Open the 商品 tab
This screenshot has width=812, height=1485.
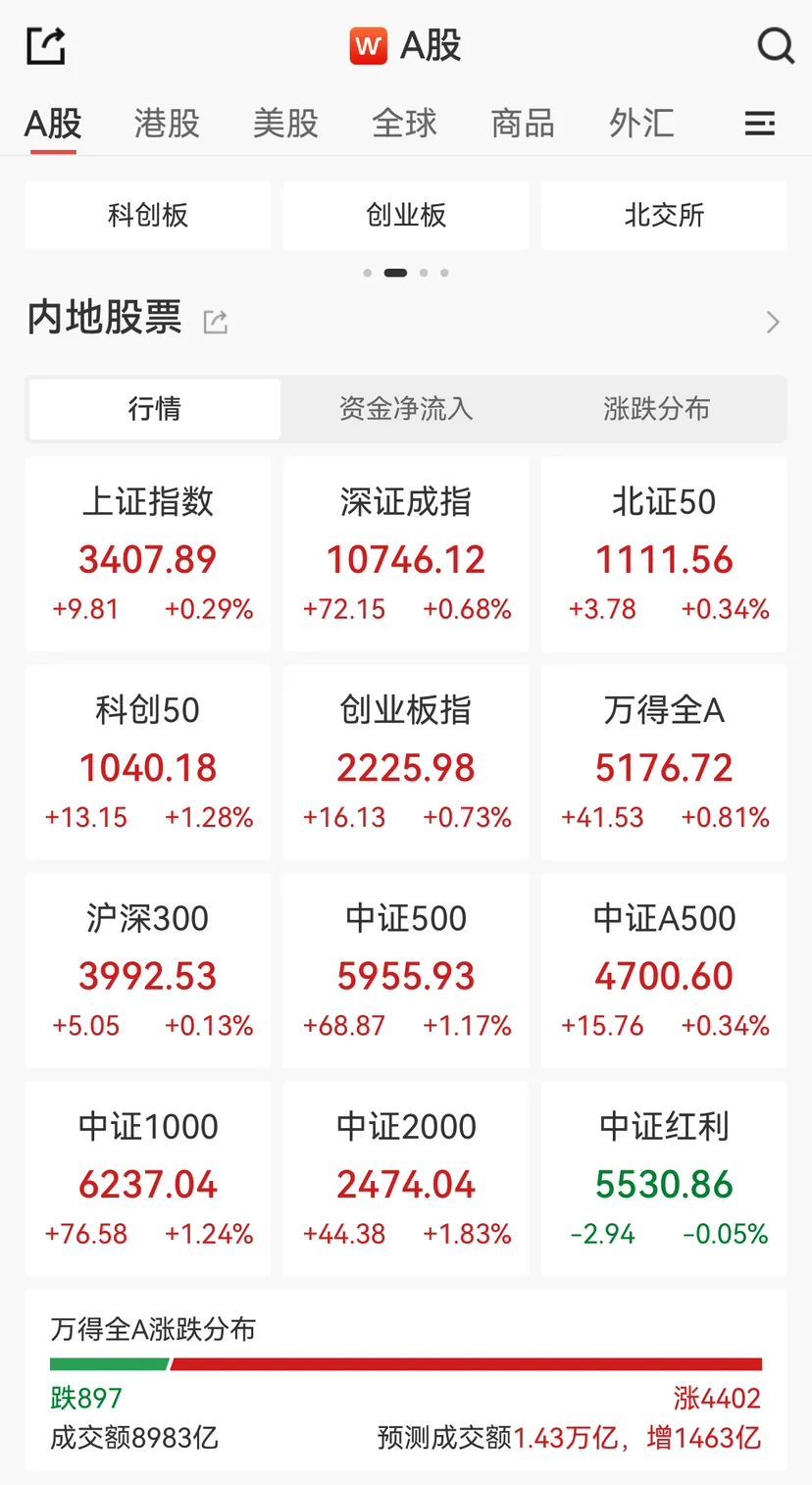(x=523, y=124)
